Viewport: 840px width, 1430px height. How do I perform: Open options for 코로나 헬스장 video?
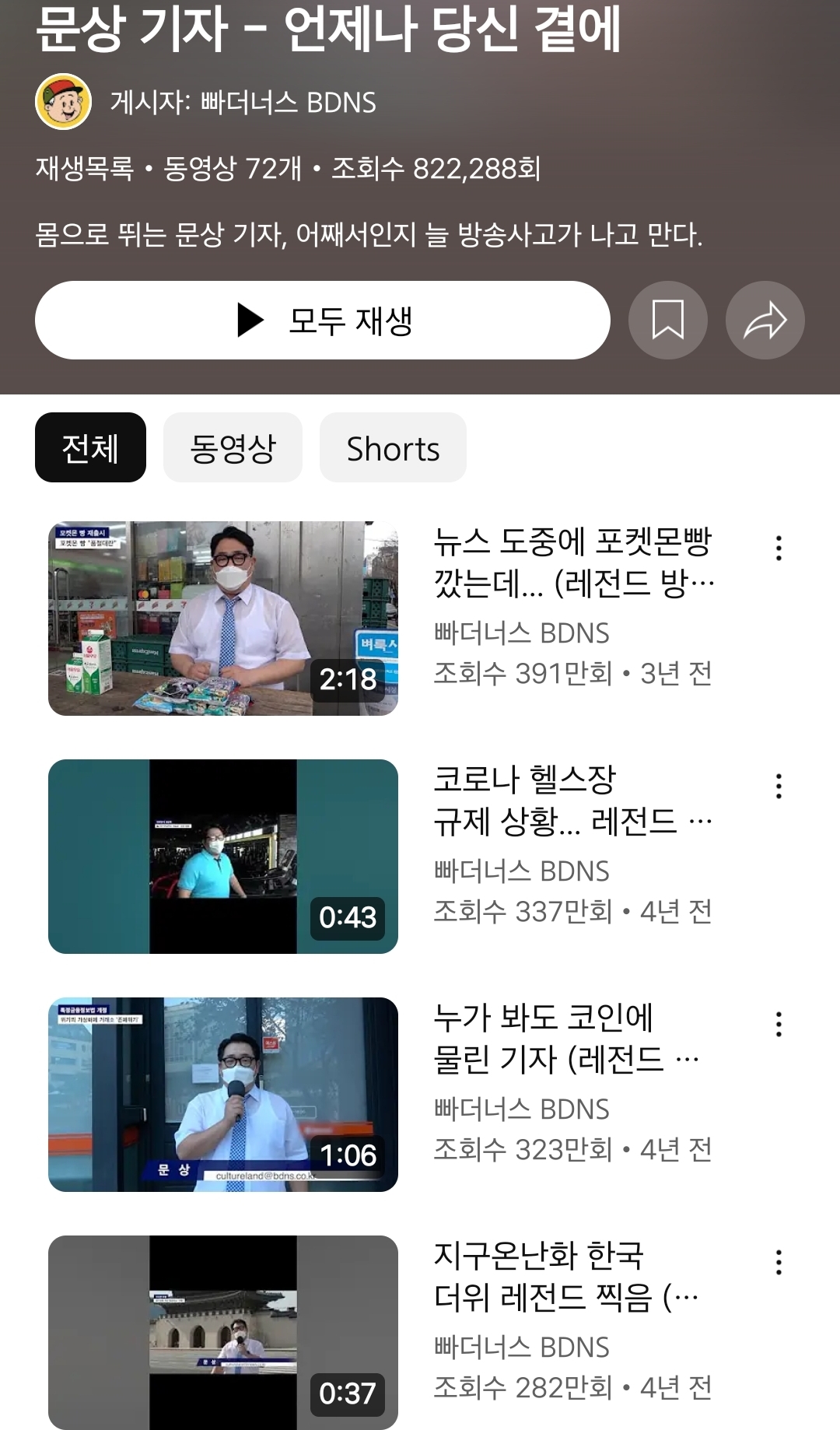(779, 787)
